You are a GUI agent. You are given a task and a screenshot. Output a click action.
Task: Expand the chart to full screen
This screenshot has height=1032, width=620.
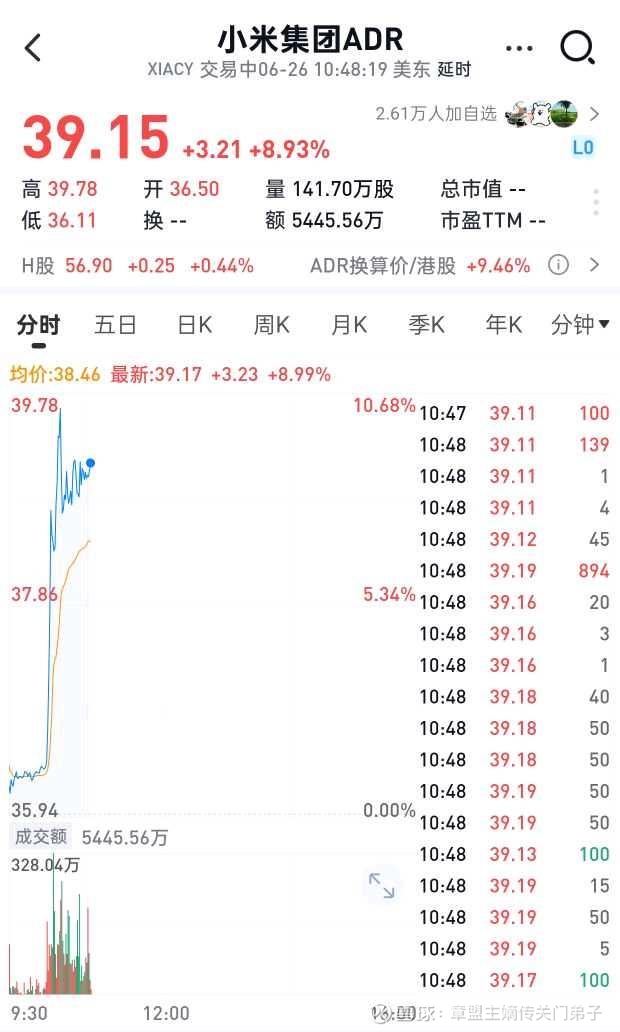[x=382, y=885]
